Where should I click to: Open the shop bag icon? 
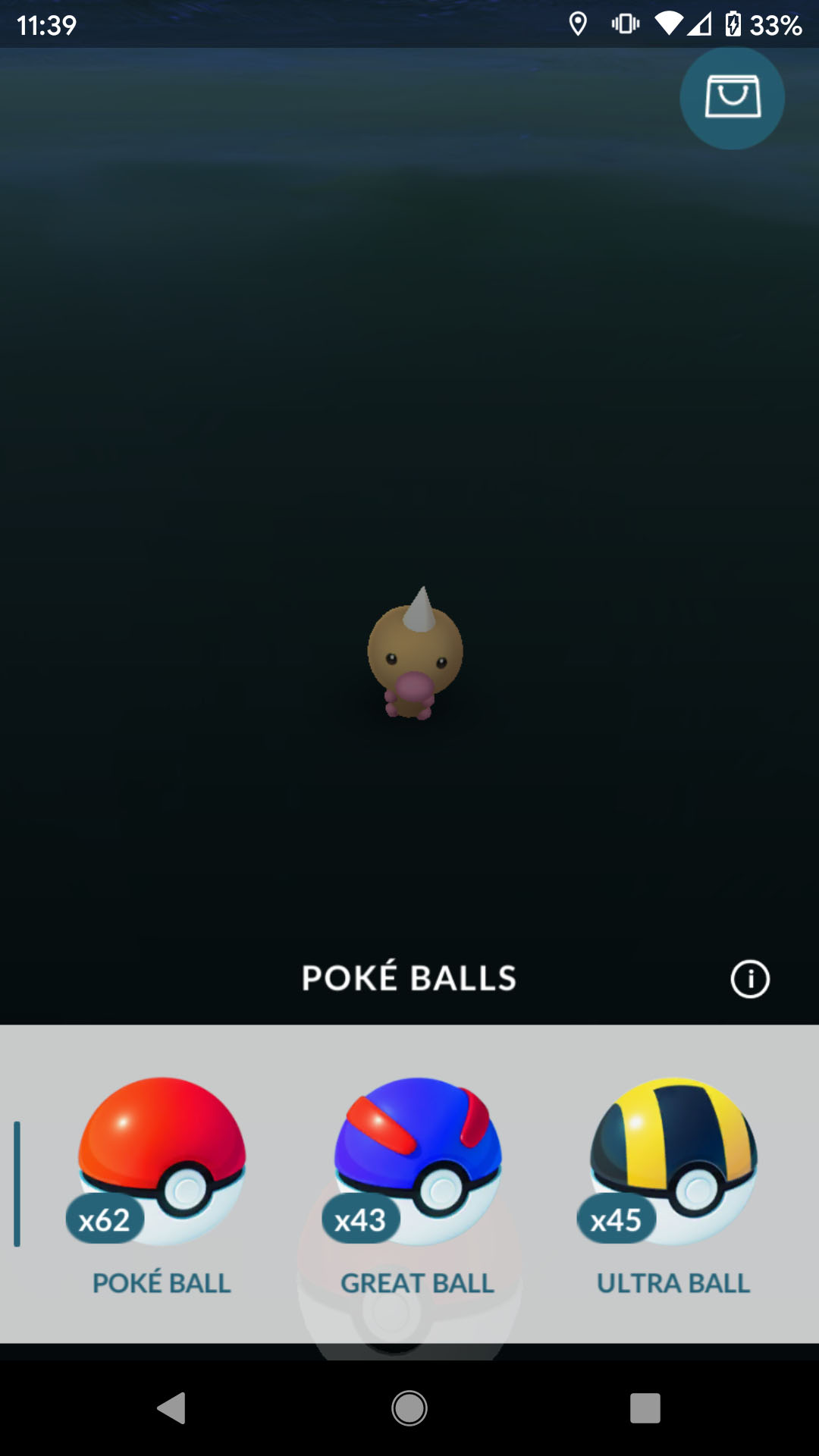(732, 98)
